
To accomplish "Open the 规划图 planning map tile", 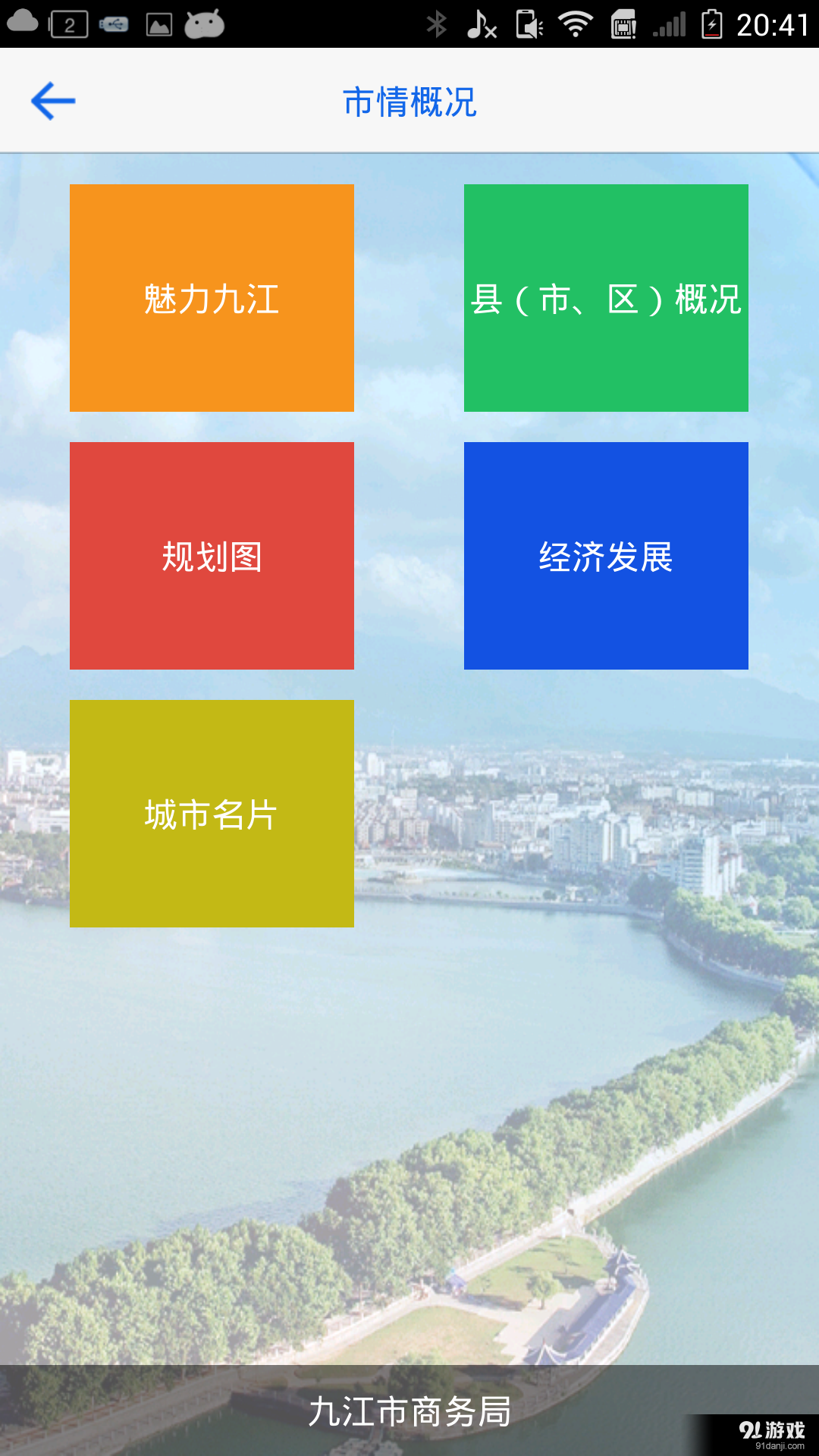I will [x=212, y=556].
